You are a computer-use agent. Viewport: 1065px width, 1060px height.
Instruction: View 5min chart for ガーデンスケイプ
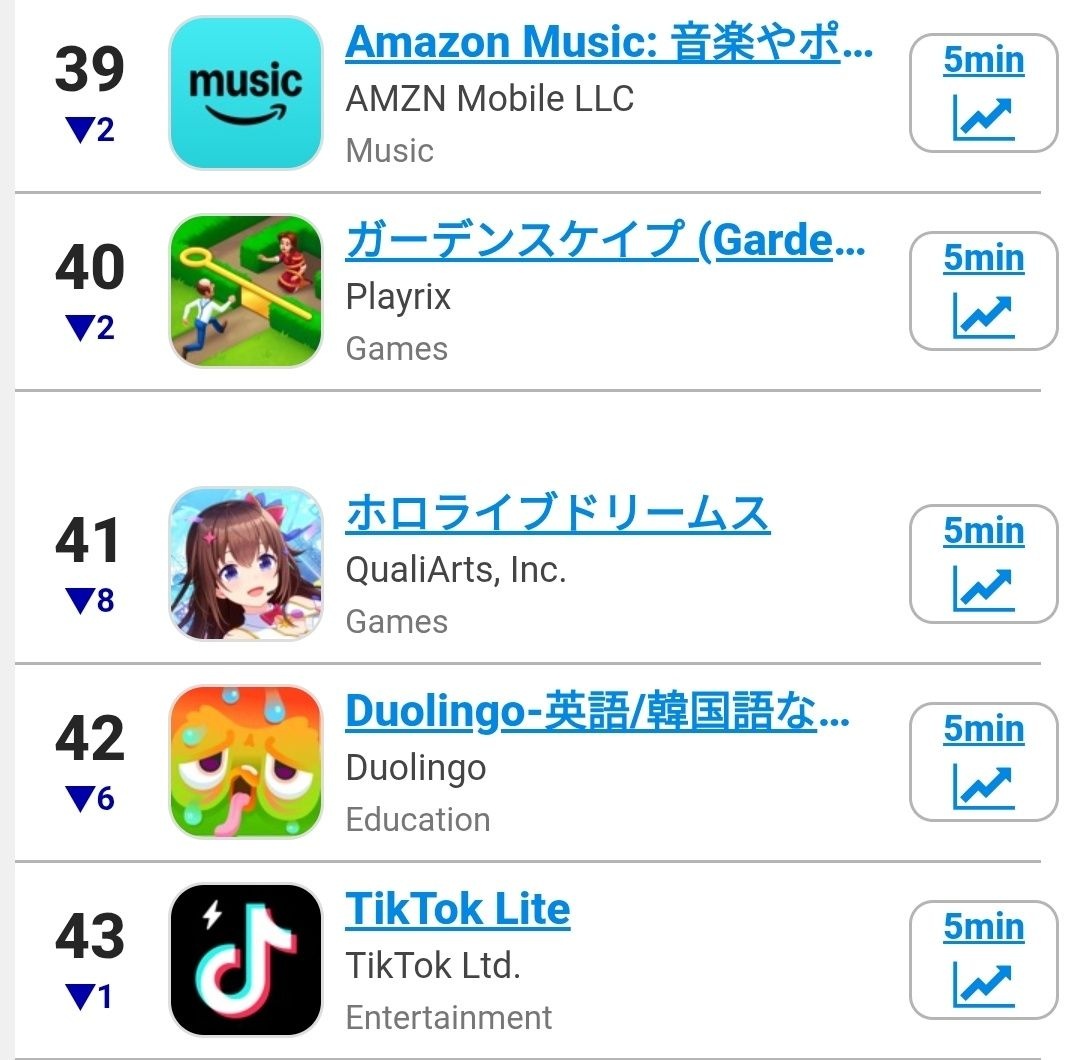(x=983, y=291)
